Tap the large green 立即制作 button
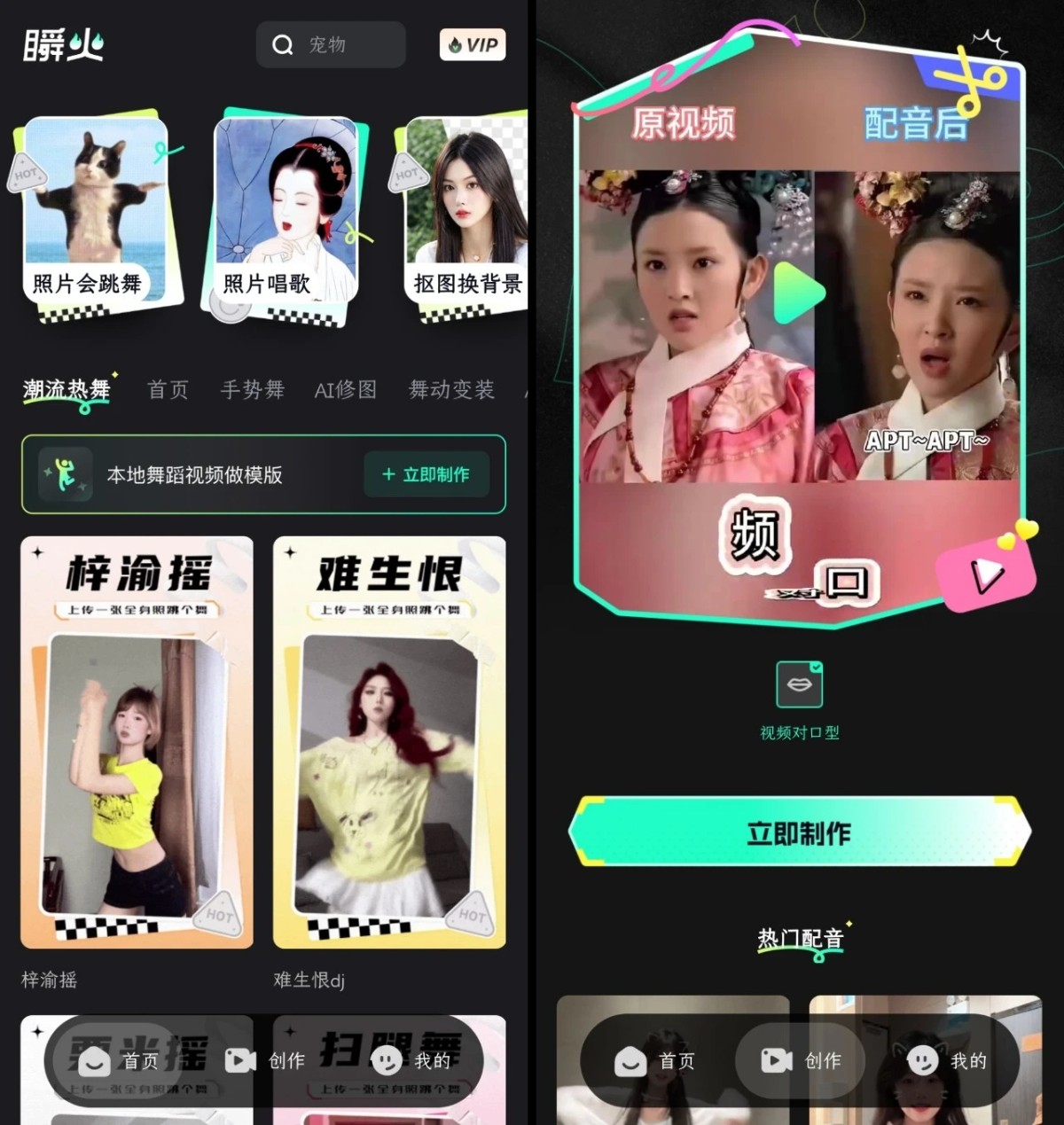1064x1125 pixels. point(799,832)
